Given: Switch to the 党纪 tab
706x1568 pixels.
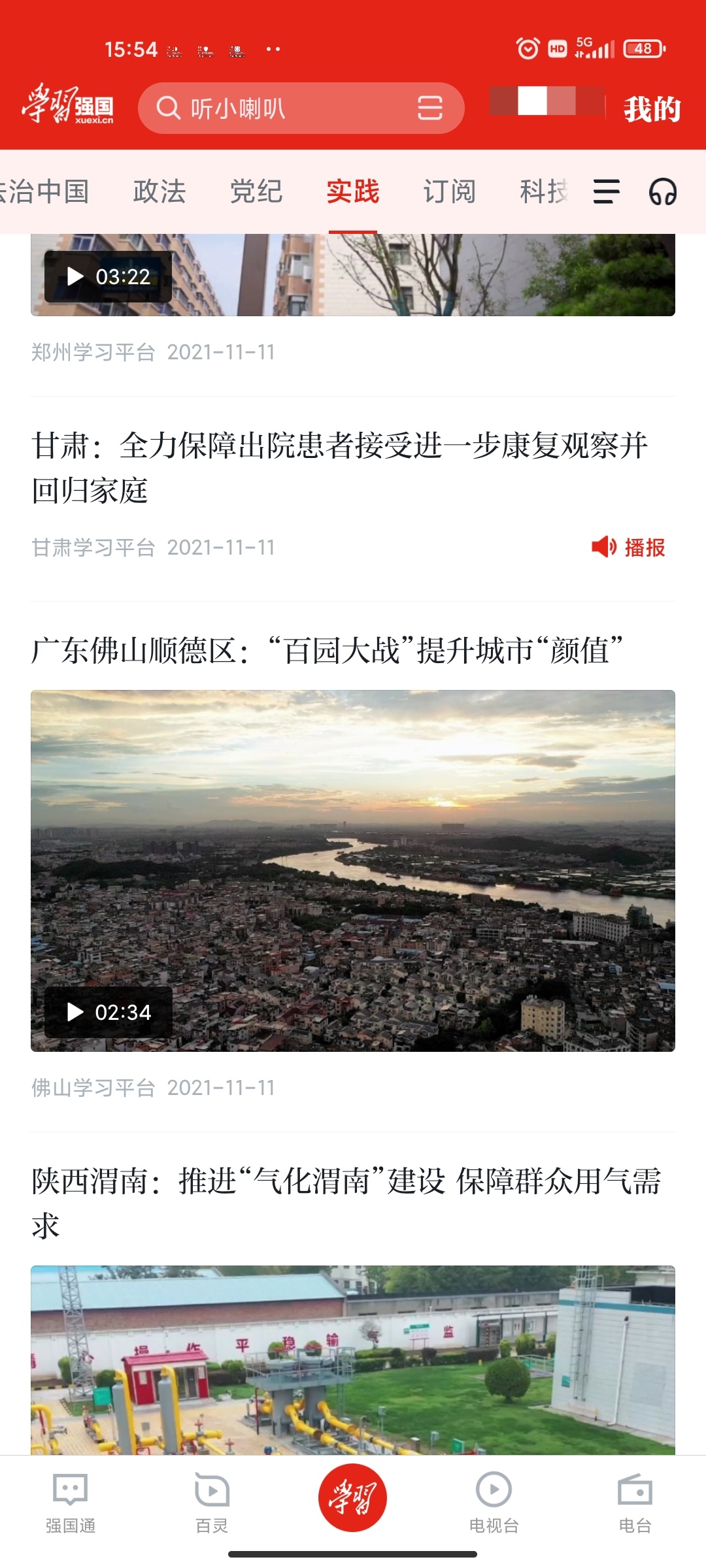Looking at the screenshot, I should point(256,191).
